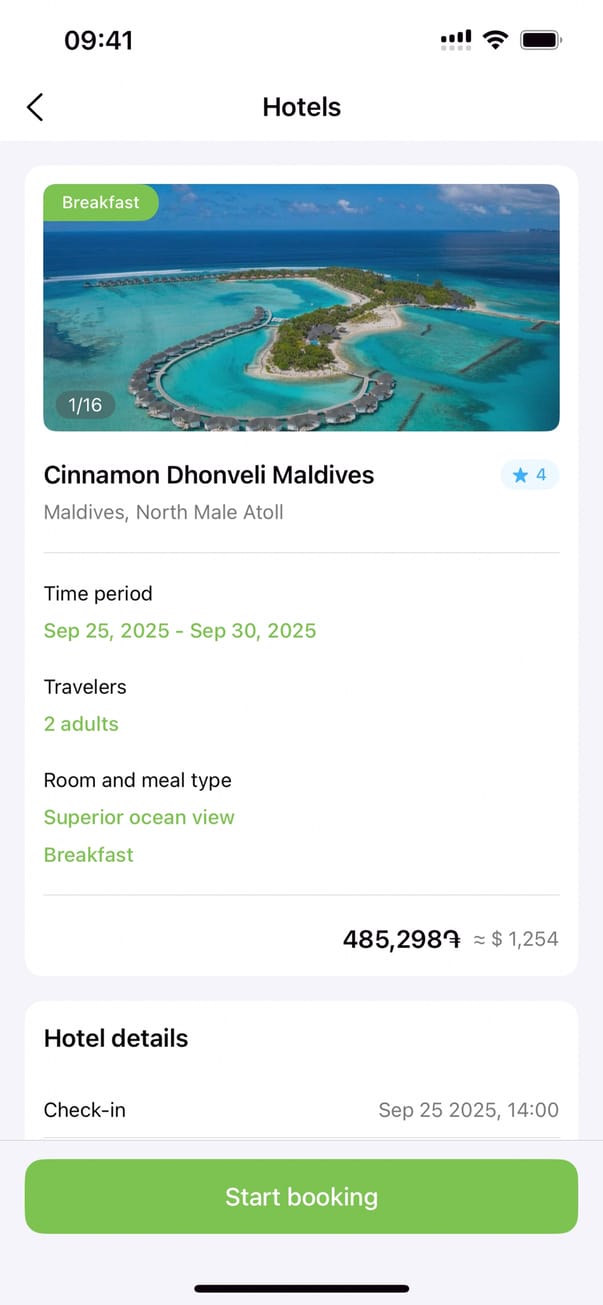
Task: Open the Cinnamon Dhonveli Maldives photo gallery
Action: click(301, 307)
